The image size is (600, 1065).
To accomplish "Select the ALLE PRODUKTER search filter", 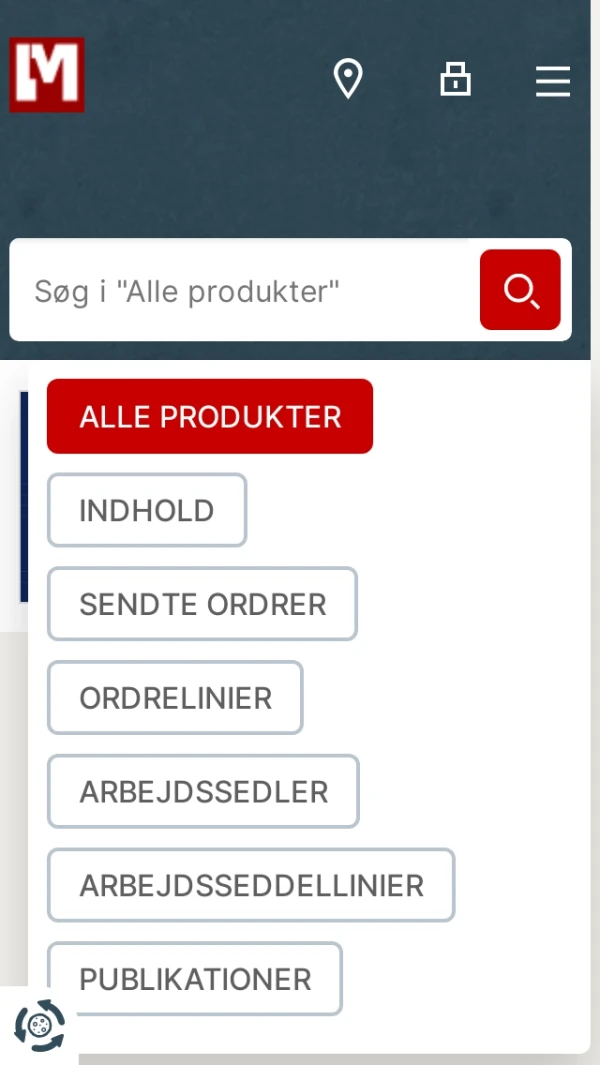I will coord(210,416).
